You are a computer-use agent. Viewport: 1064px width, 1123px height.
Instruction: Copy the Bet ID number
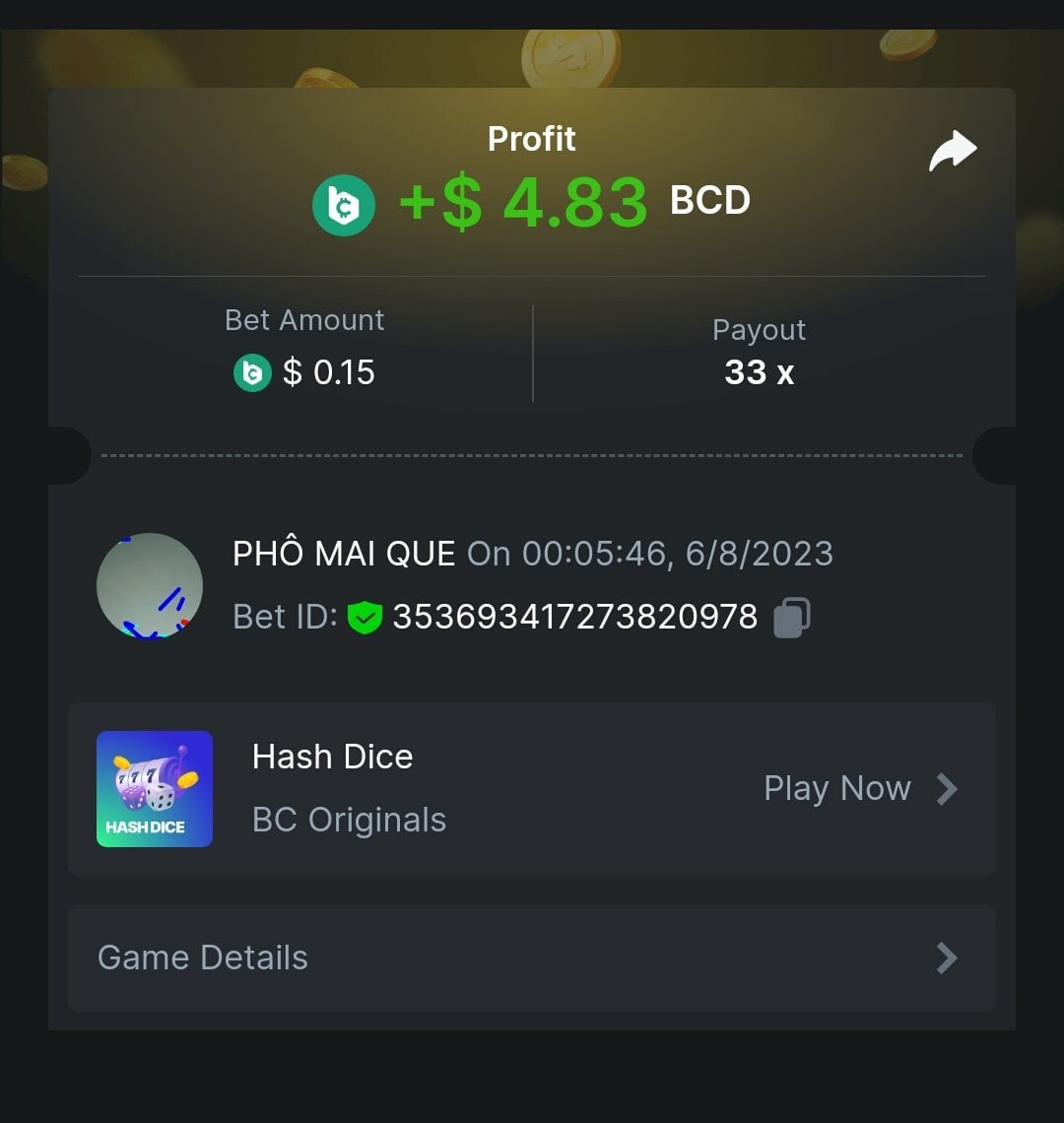791,618
